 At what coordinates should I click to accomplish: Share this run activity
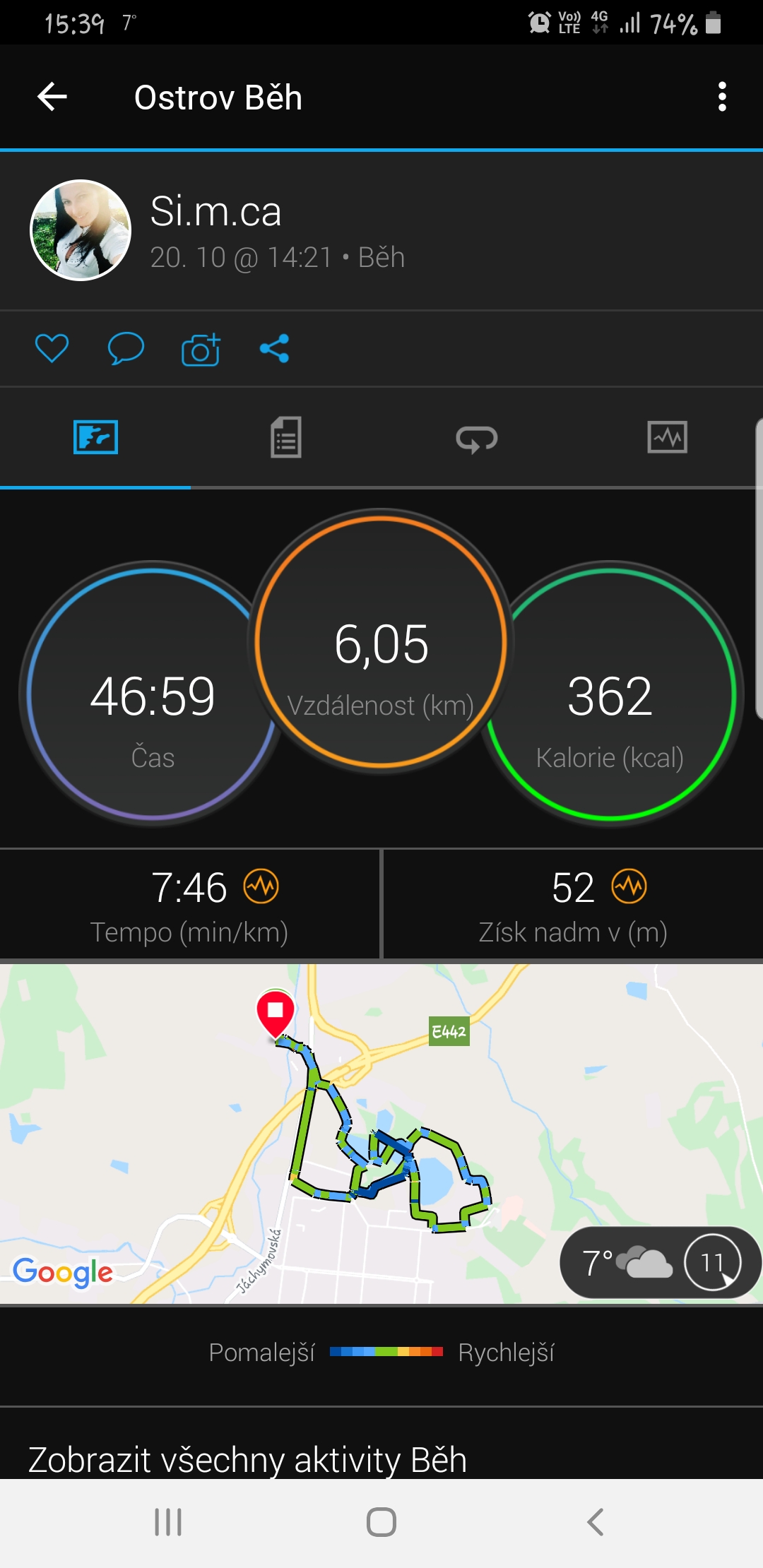point(275,348)
